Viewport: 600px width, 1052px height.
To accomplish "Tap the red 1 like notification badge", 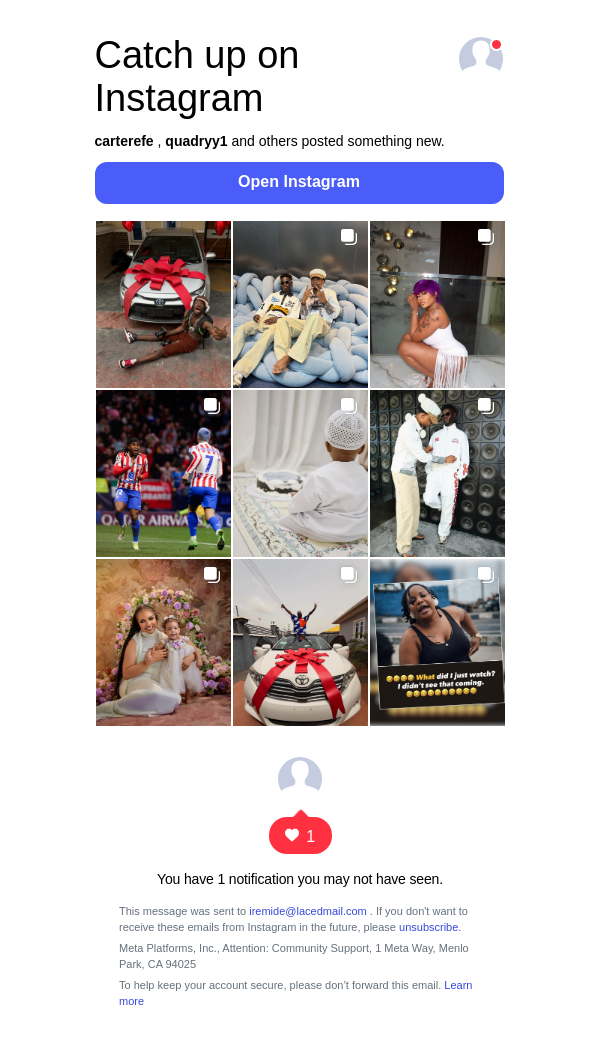I will tap(300, 836).
